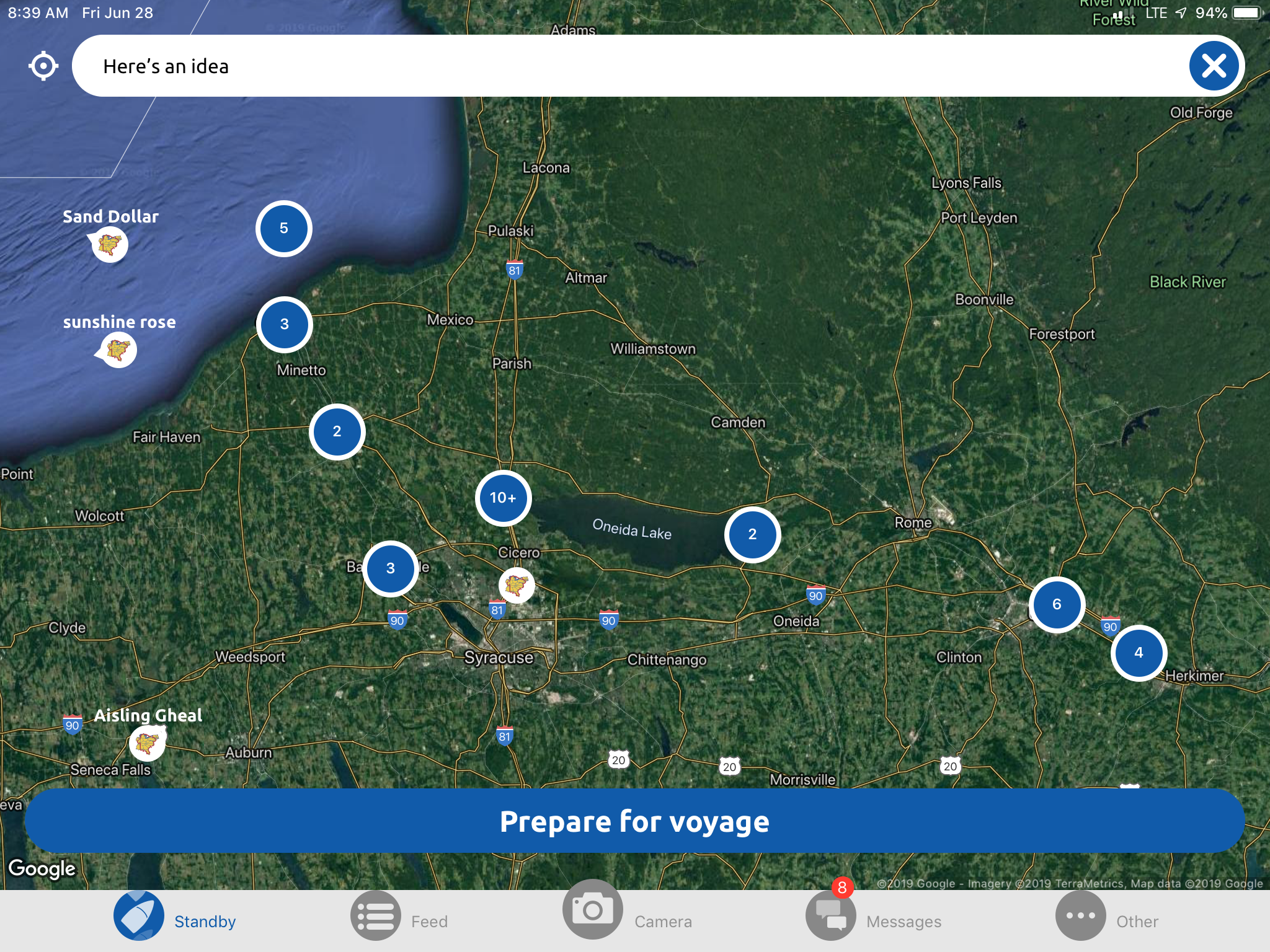Image resolution: width=1270 pixels, height=952 pixels.
Task: Open the Camera tab
Action: [626, 915]
